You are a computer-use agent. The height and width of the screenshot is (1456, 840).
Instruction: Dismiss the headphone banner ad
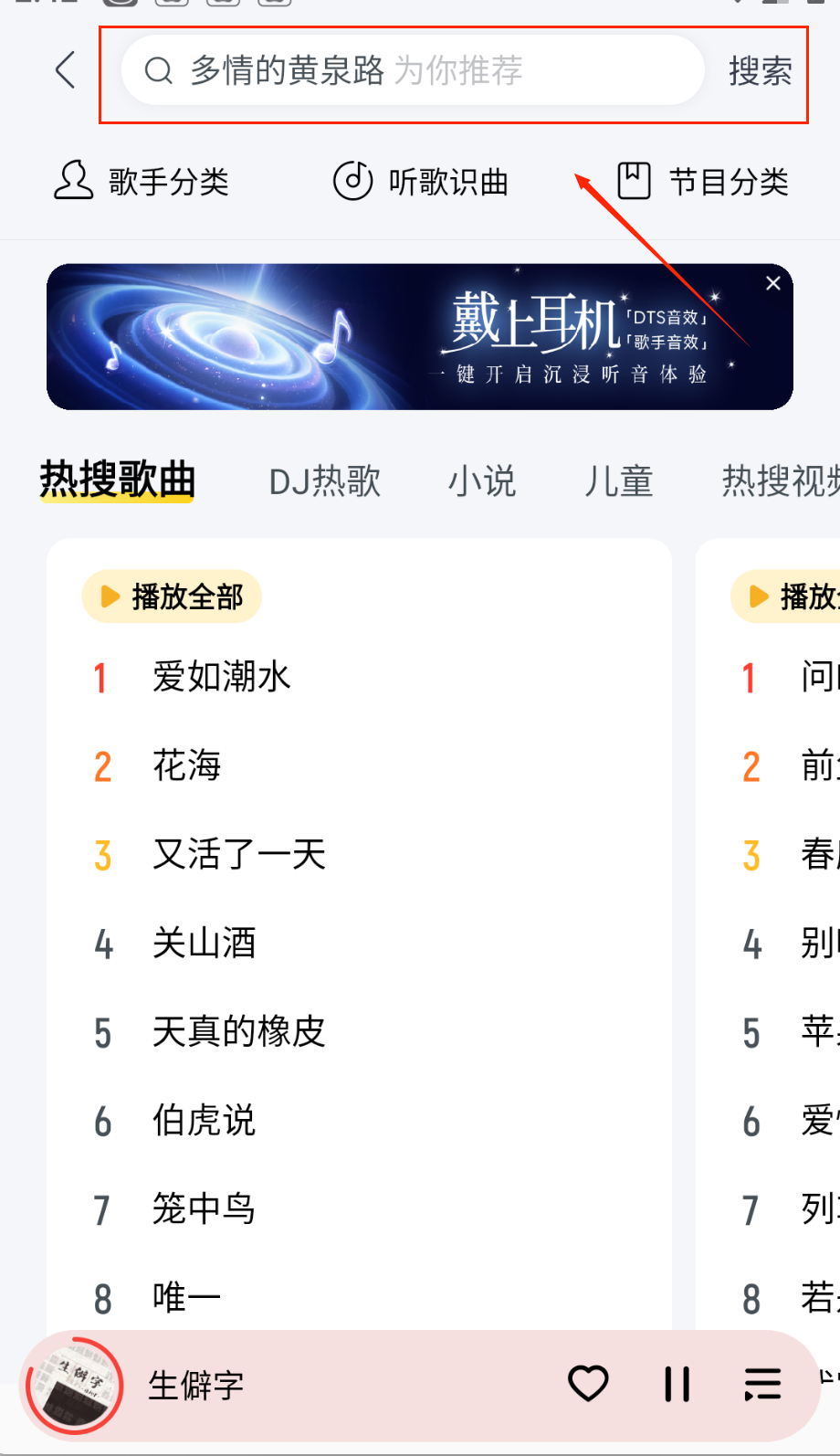(773, 284)
